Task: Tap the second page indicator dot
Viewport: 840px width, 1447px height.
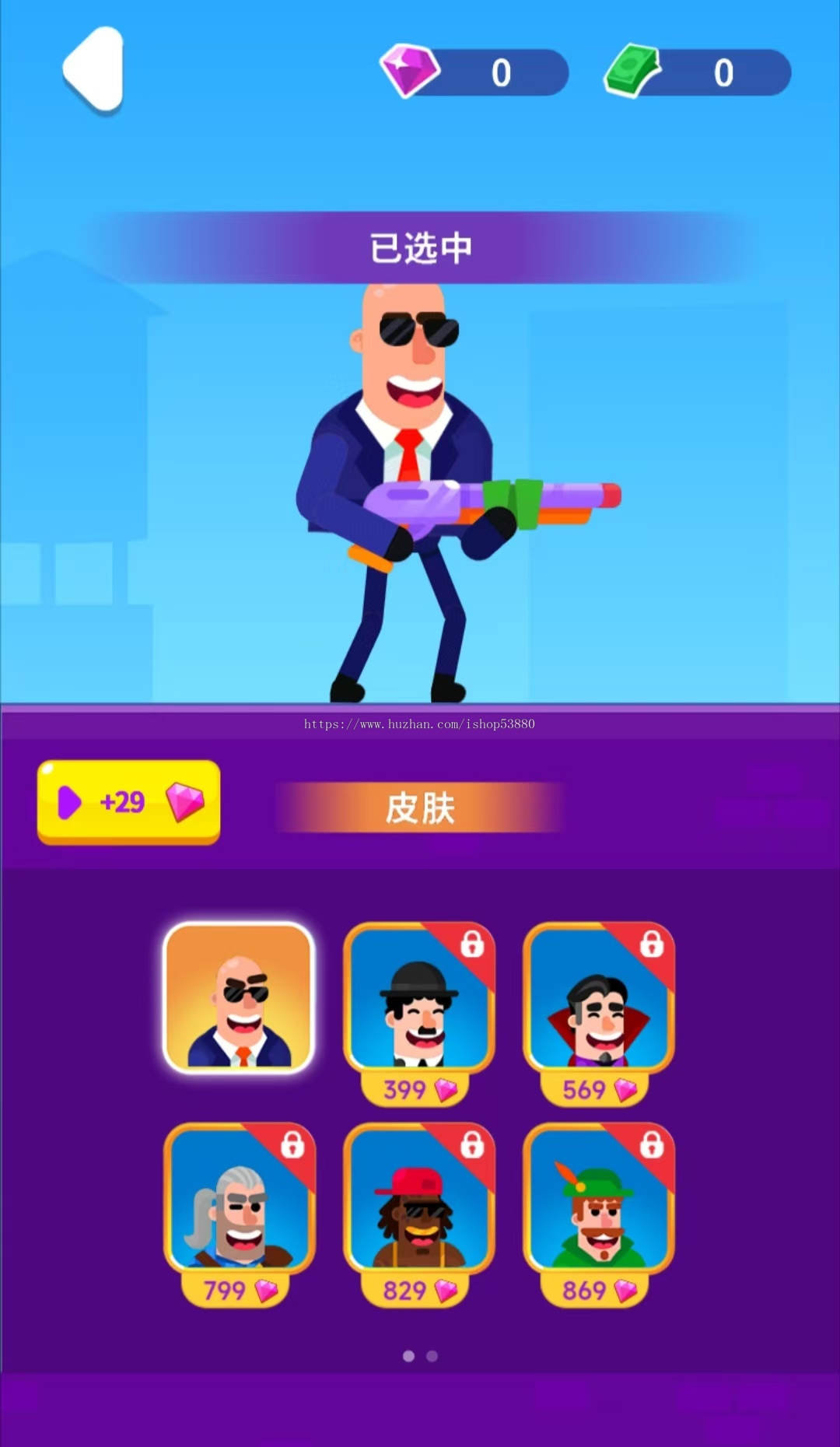Action: pyautogui.click(x=433, y=1354)
